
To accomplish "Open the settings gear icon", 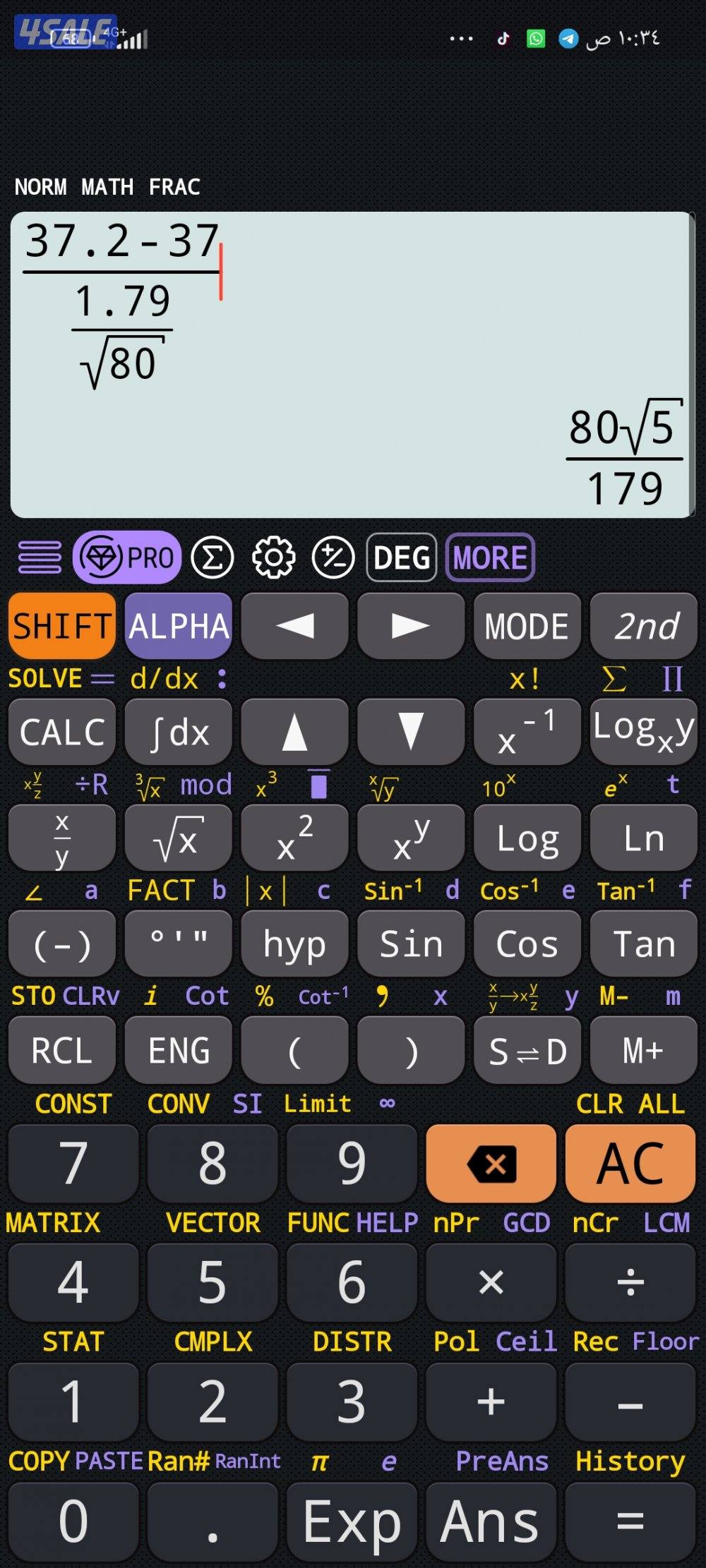I will [x=273, y=557].
